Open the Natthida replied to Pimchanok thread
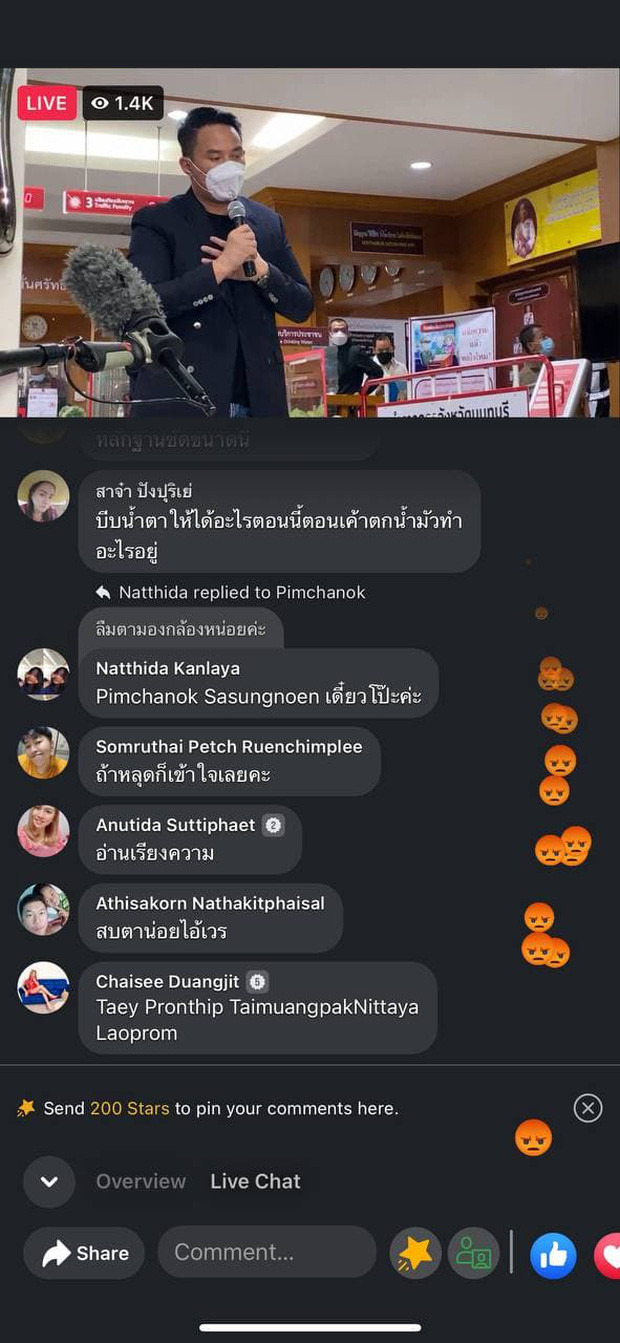 coord(241,592)
